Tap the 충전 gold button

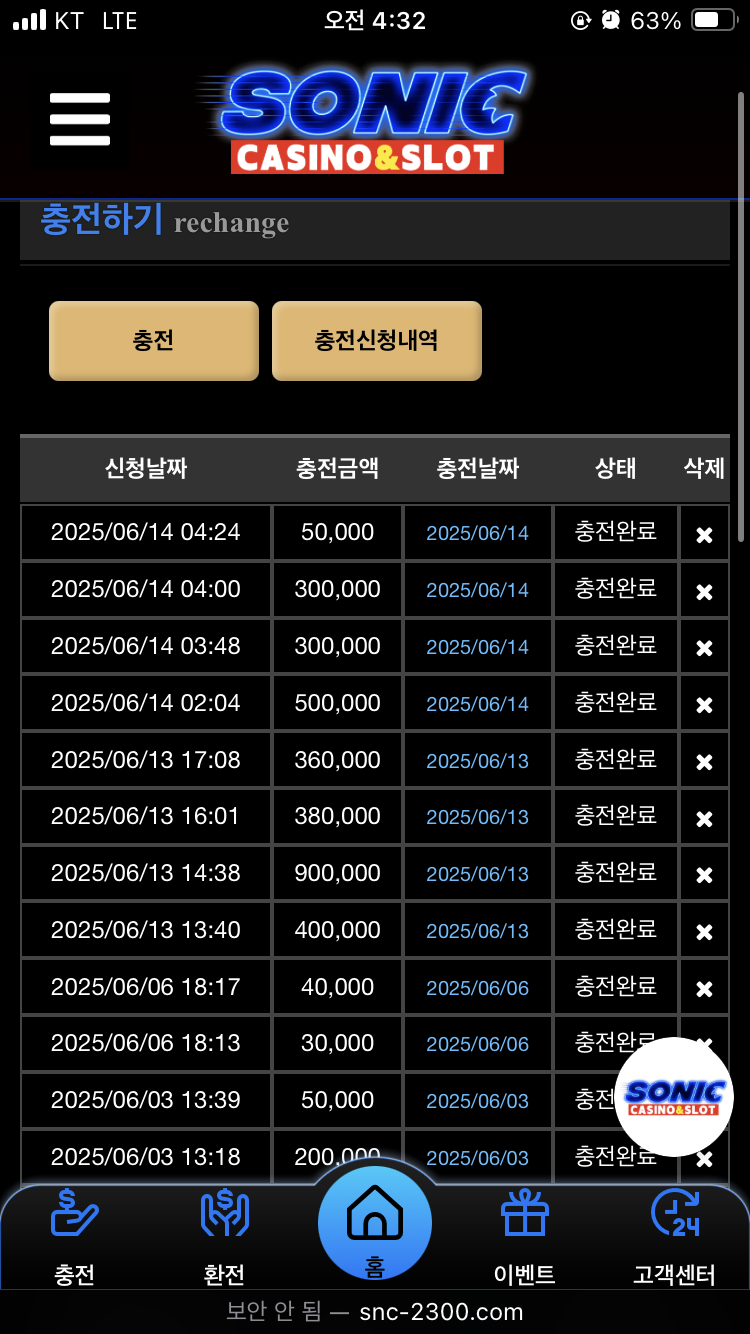point(154,341)
